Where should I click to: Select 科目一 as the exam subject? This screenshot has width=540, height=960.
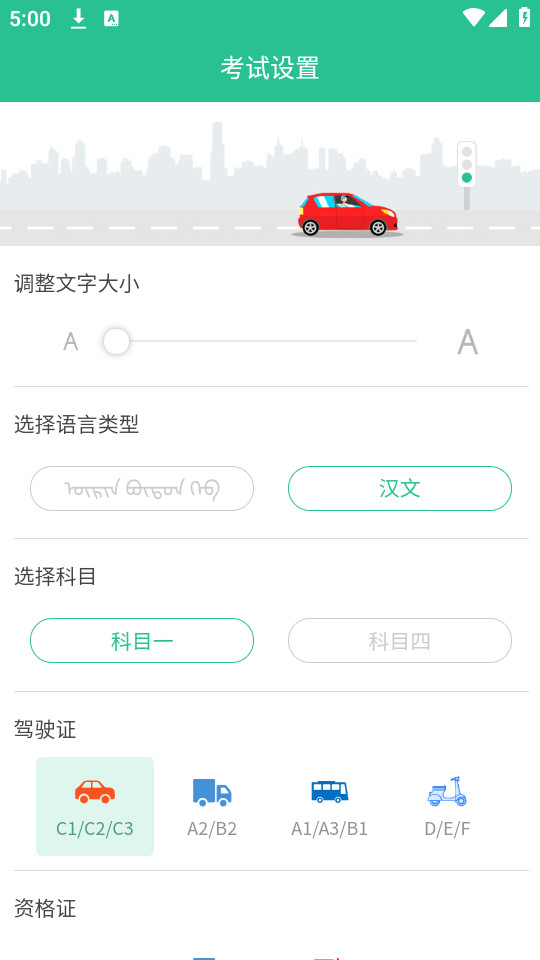click(x=142, y=640)
